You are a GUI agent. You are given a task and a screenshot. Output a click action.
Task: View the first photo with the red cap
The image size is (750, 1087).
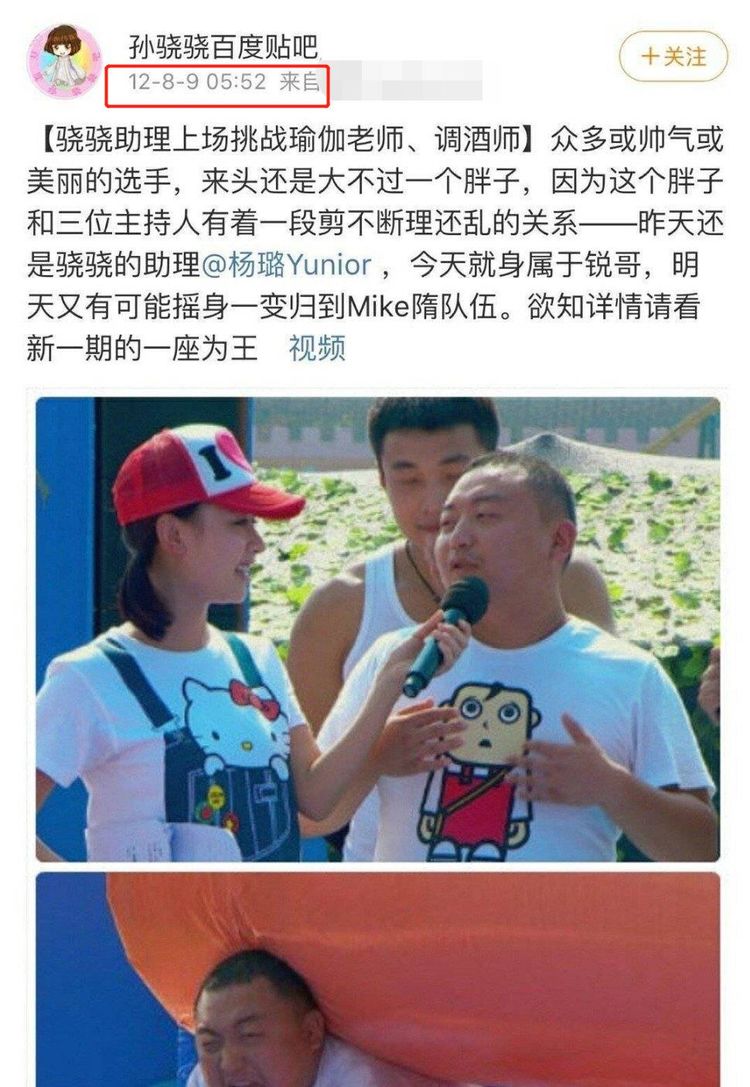(x=378, y=629)
